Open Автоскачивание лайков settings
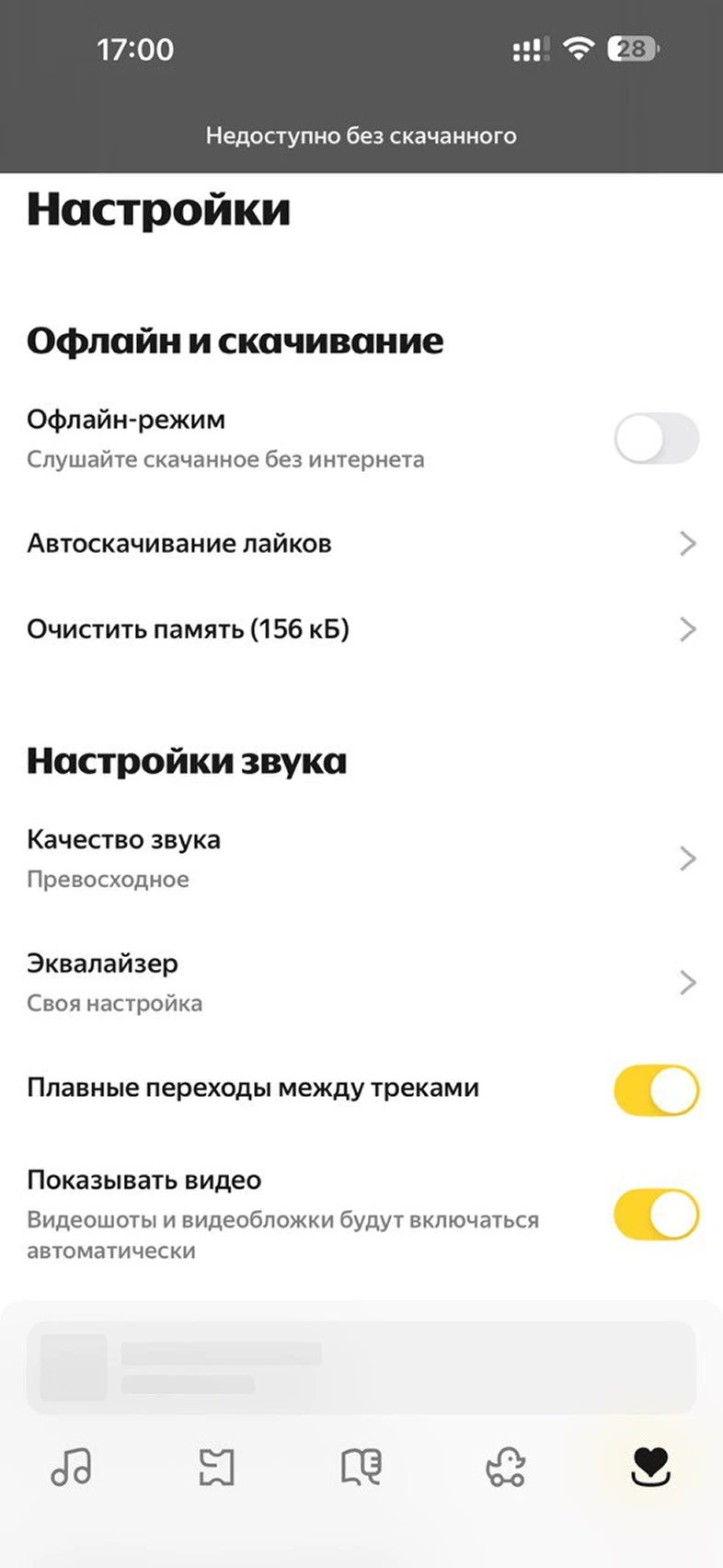 (361, 544)
